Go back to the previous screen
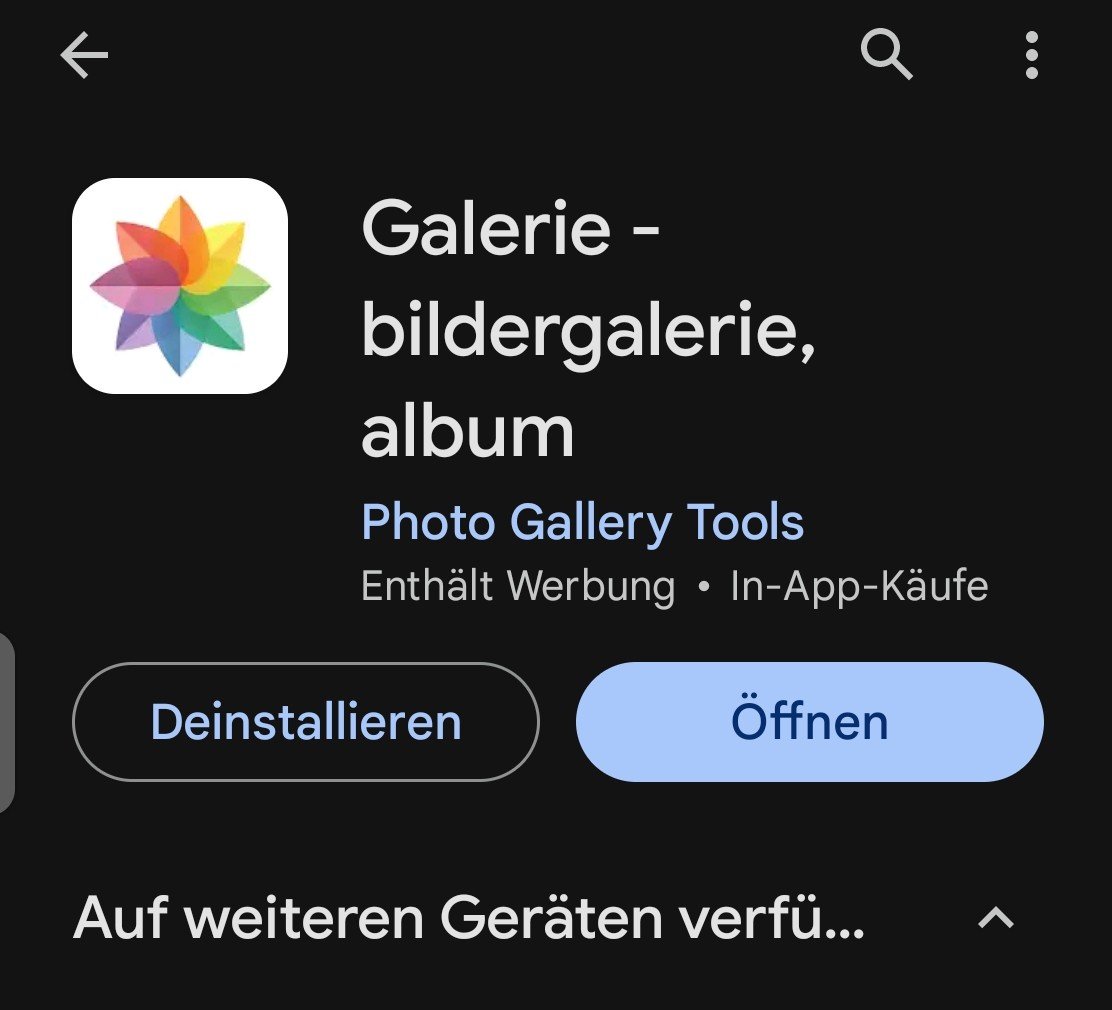The height and width of the screenshot is (1010, 1112). coord(84,56)
